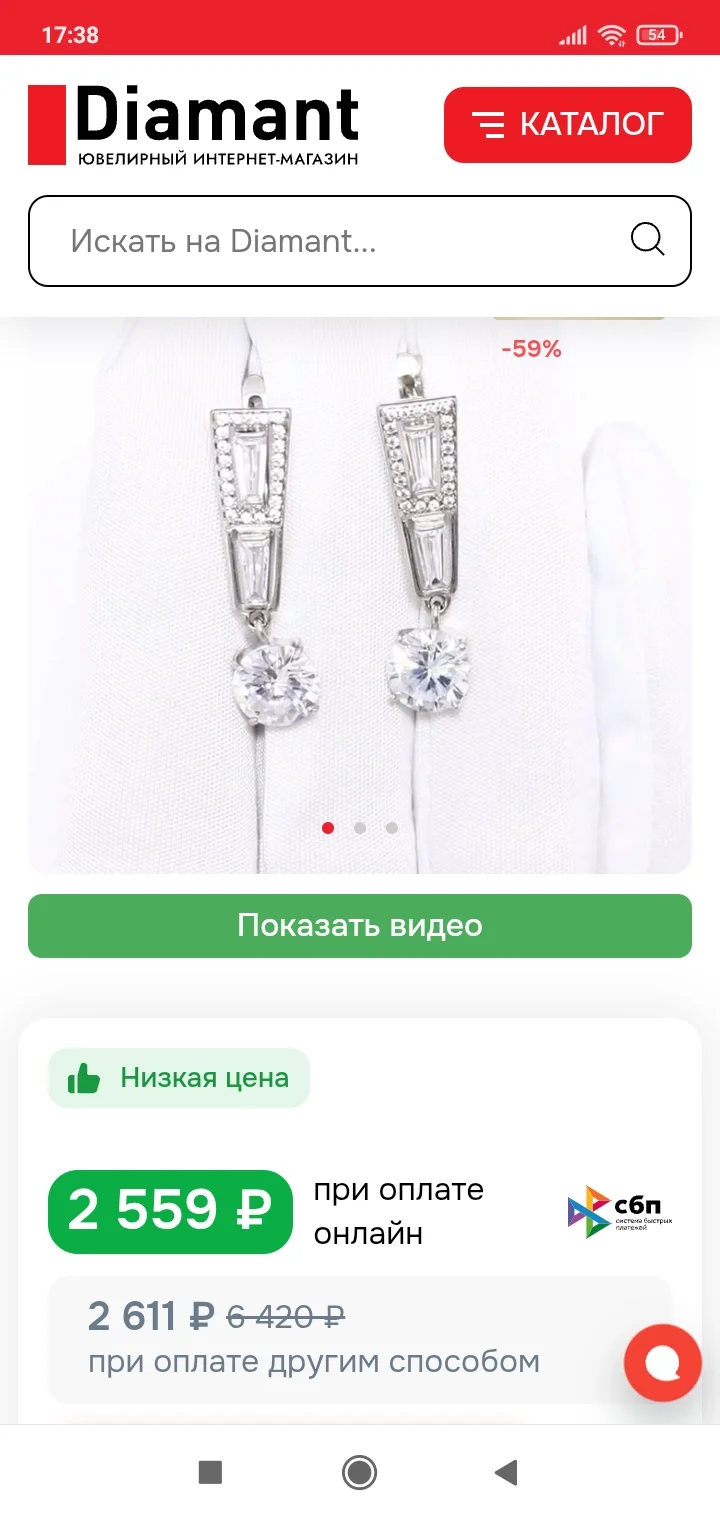Select the second image indicator dot
Image resolution: width=720 pixels, height=1520 pixels.
coord(360,828)
